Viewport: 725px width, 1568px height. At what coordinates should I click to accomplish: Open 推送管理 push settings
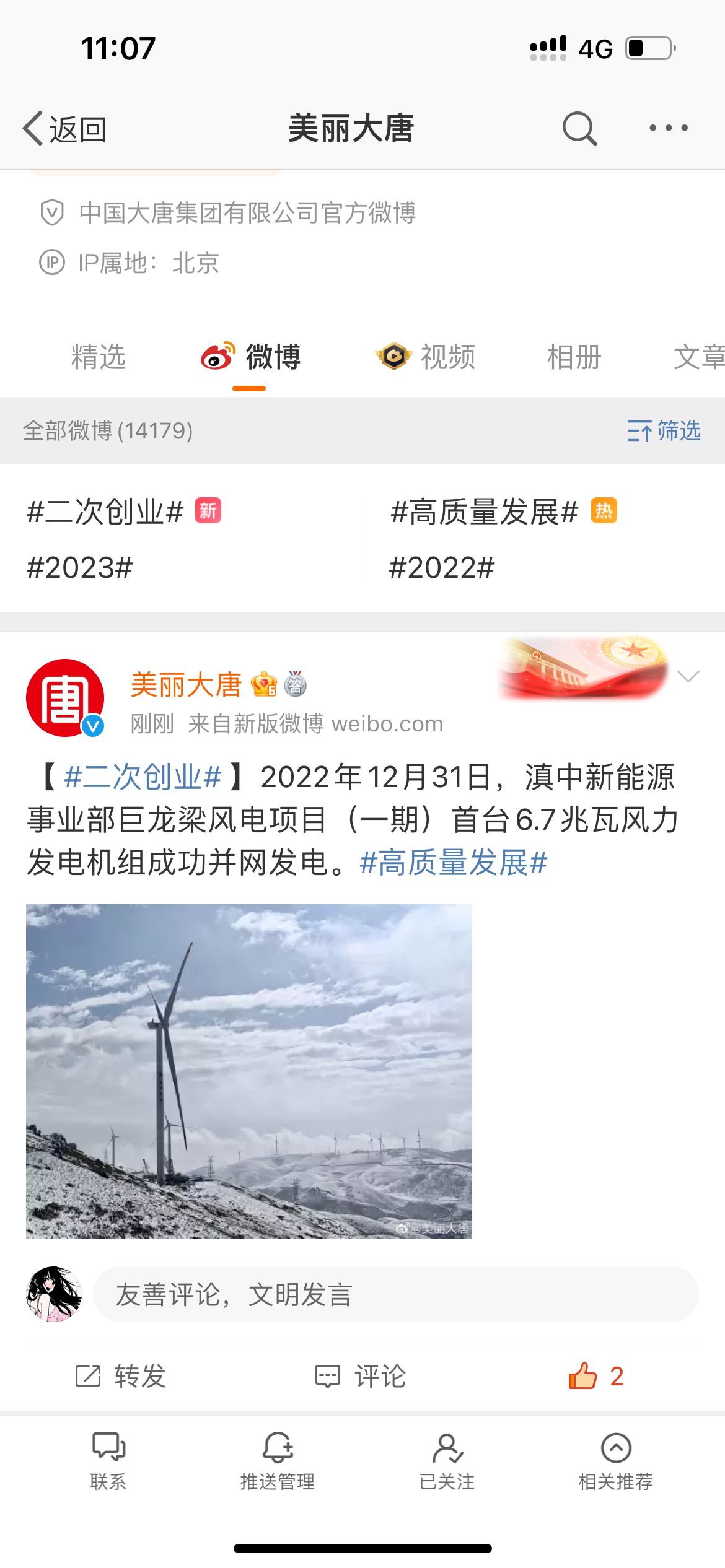coord(278,1460)
